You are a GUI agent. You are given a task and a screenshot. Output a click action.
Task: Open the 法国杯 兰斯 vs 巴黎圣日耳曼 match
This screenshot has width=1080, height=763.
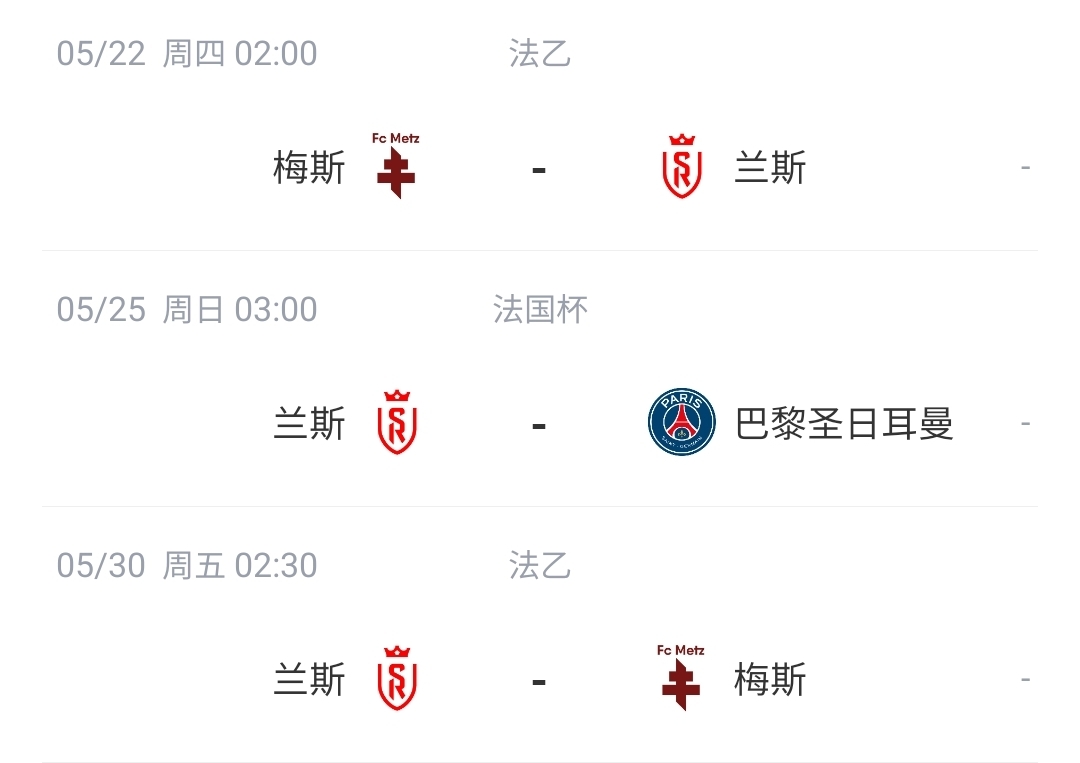tap(539, 424)
